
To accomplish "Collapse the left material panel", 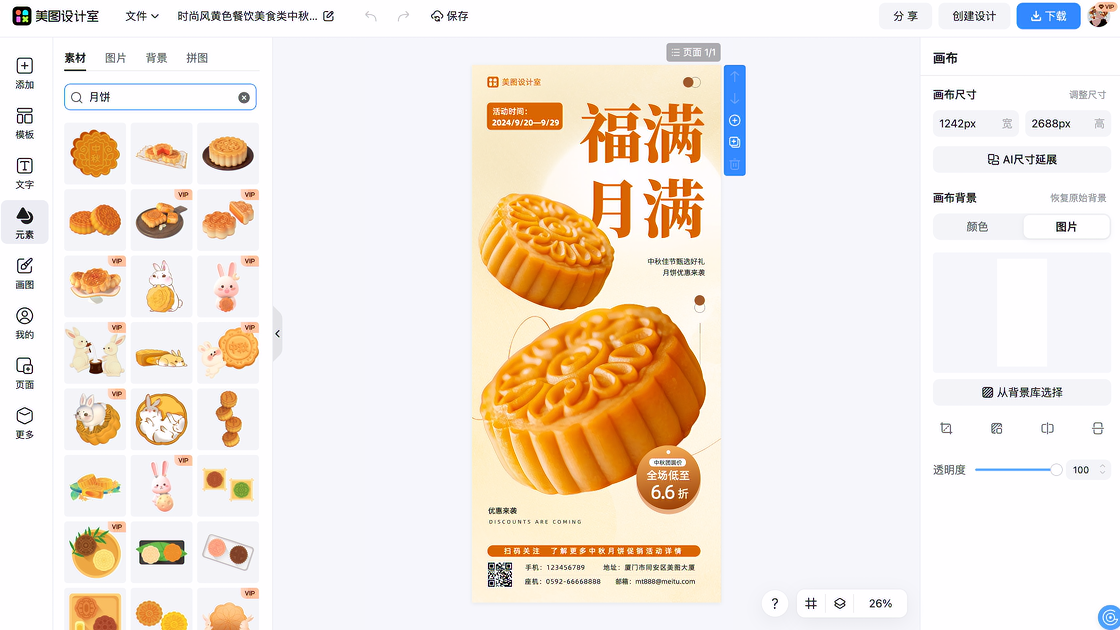I will 277,334.
